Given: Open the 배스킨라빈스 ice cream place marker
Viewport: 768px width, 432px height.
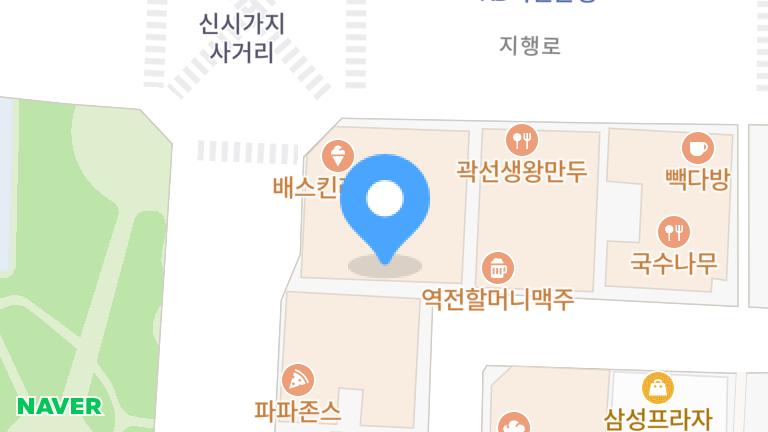Looking at the screenshot, I should 338,156.
